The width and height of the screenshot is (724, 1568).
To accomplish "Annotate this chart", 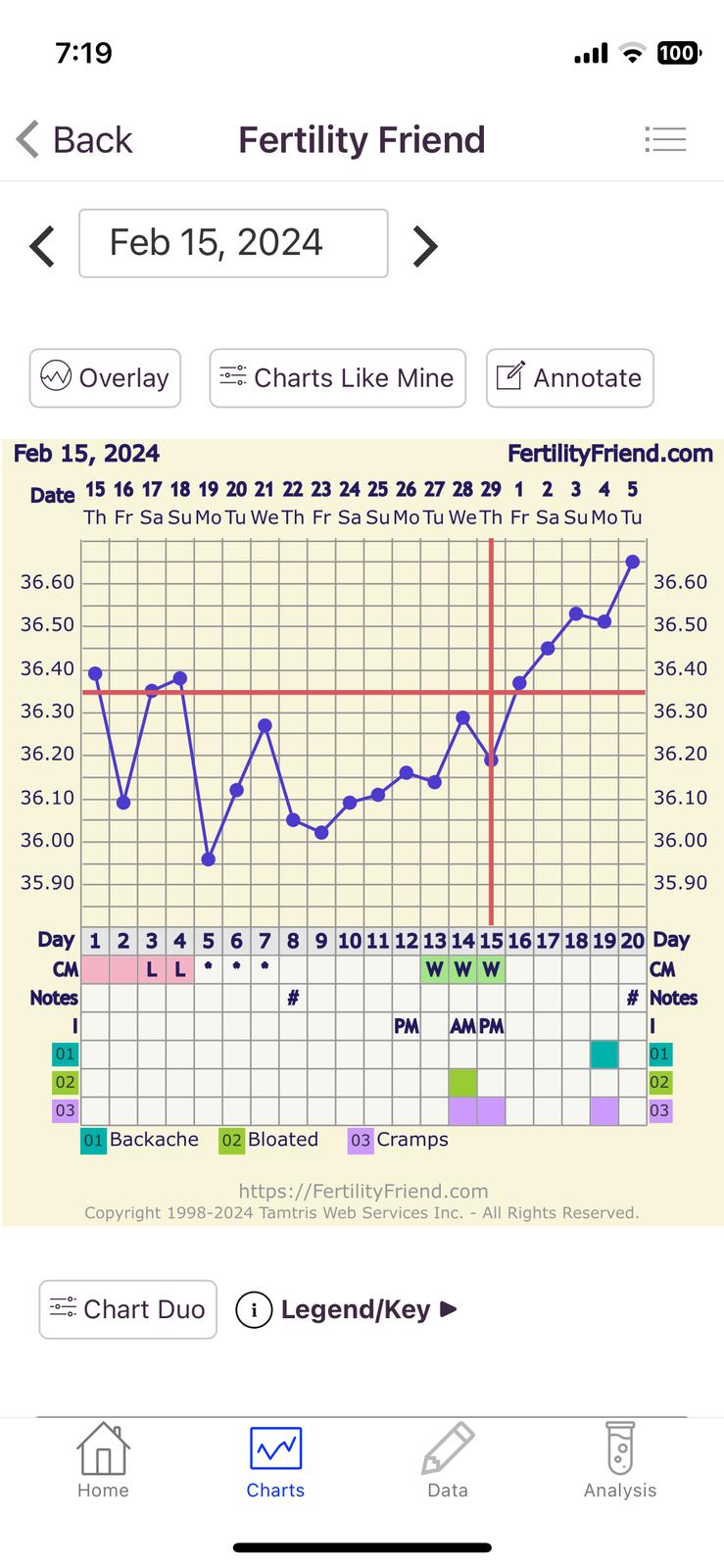I will click(x=569, y=377).
